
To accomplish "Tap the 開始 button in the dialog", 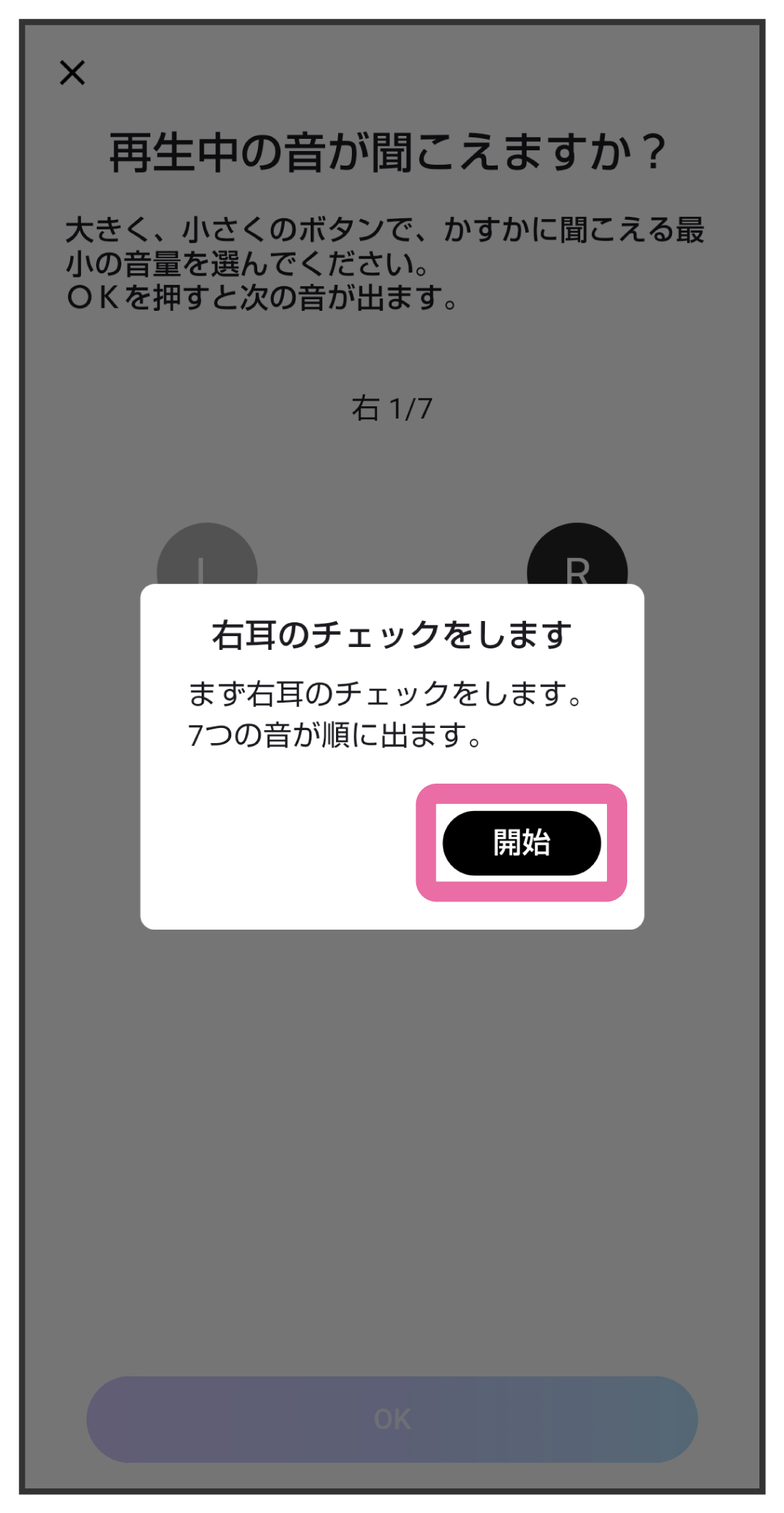I will [x=522, y=843].
